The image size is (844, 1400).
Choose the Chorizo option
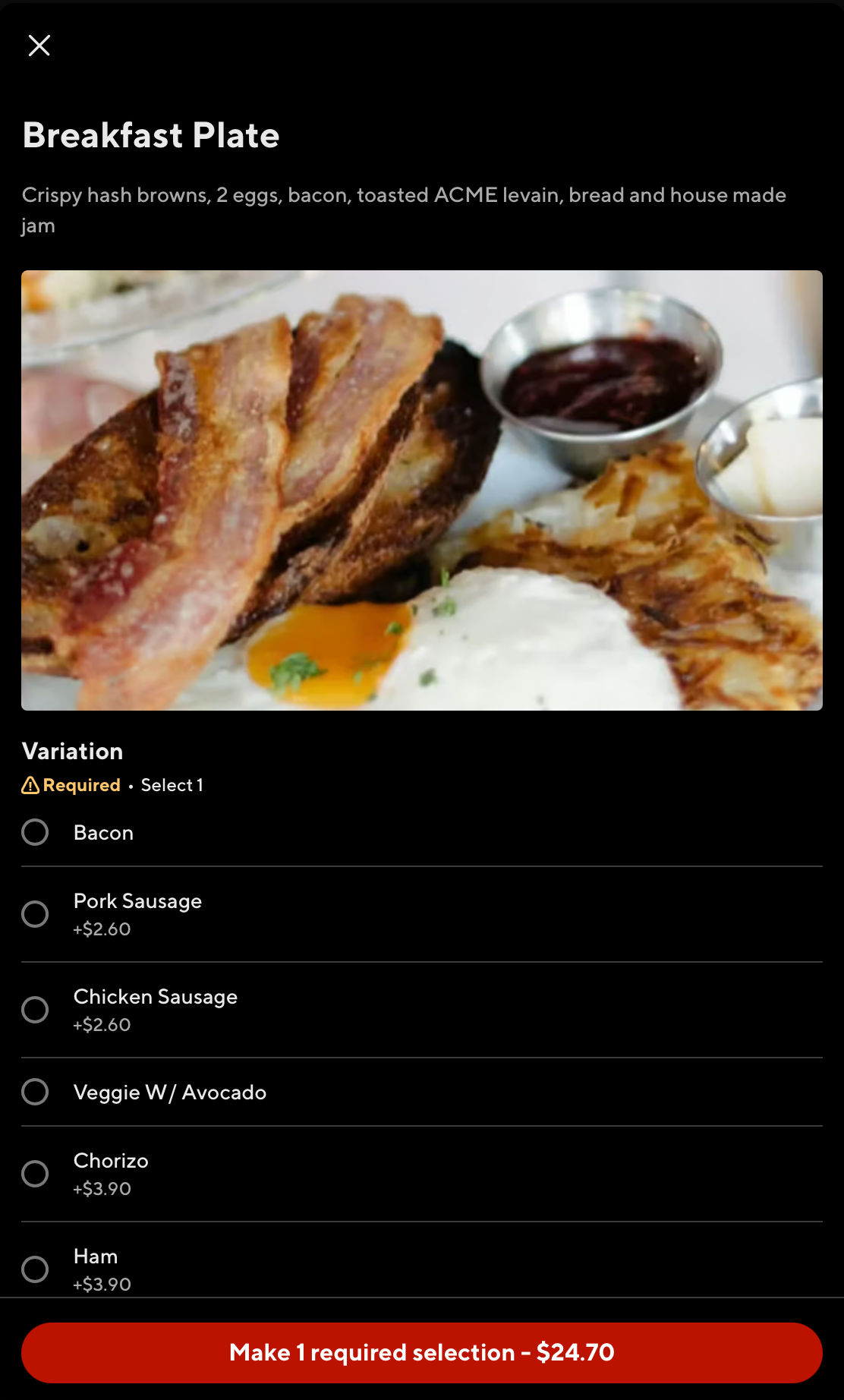[x=35, y=1174]
